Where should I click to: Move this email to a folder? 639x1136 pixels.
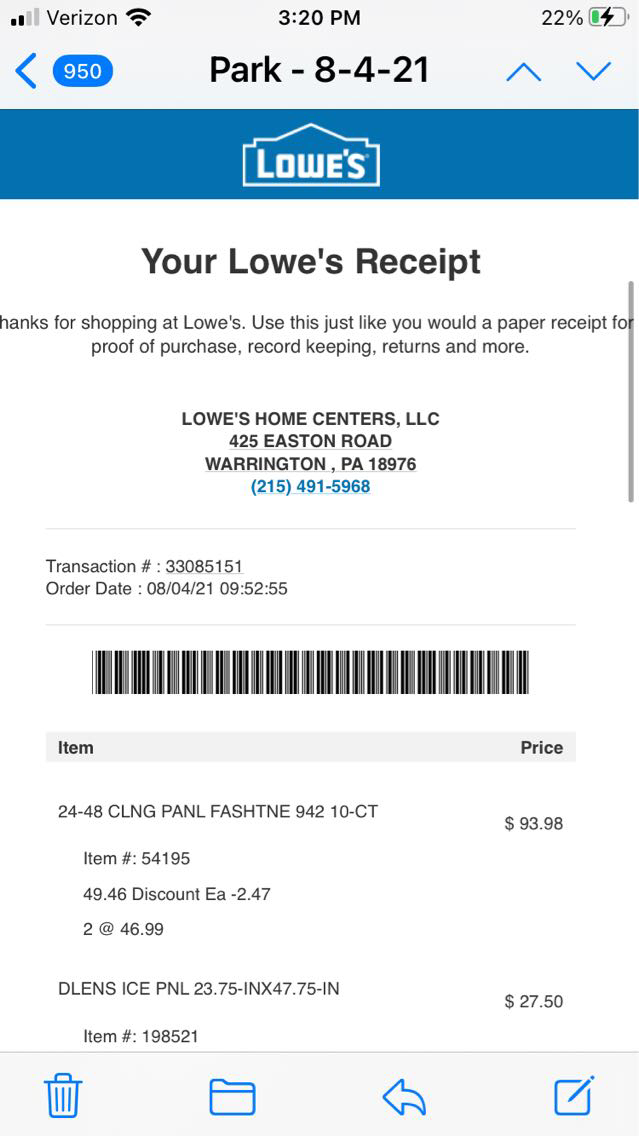click(x=232, y=1096)
